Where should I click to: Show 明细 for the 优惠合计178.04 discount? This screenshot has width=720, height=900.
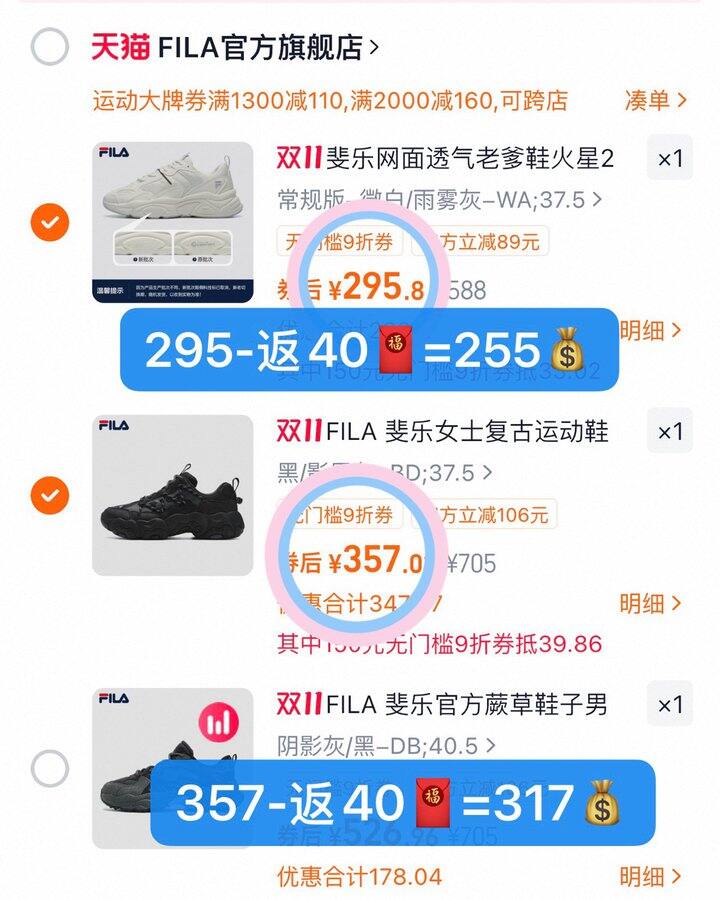click(x=650, y=877)
